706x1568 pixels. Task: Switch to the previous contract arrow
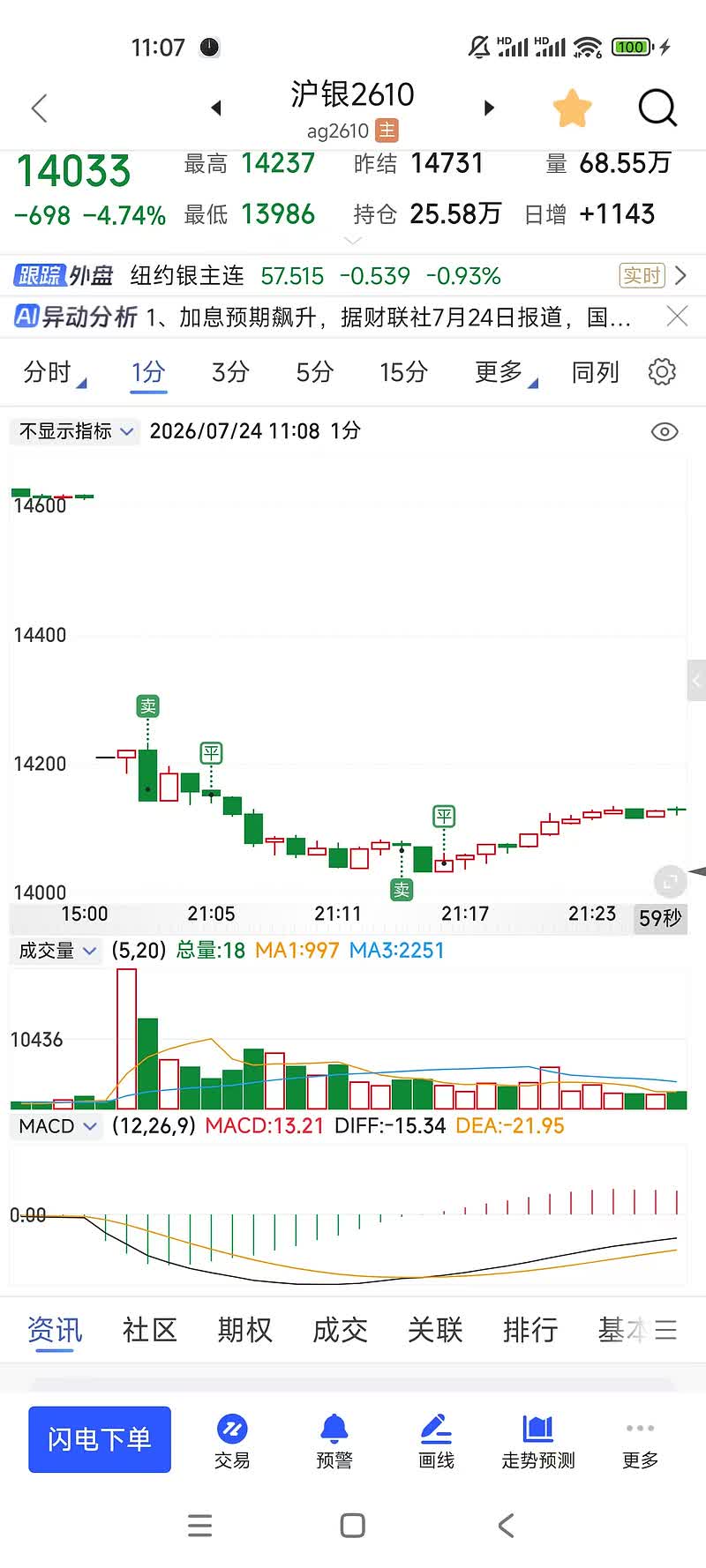point(215,108)
